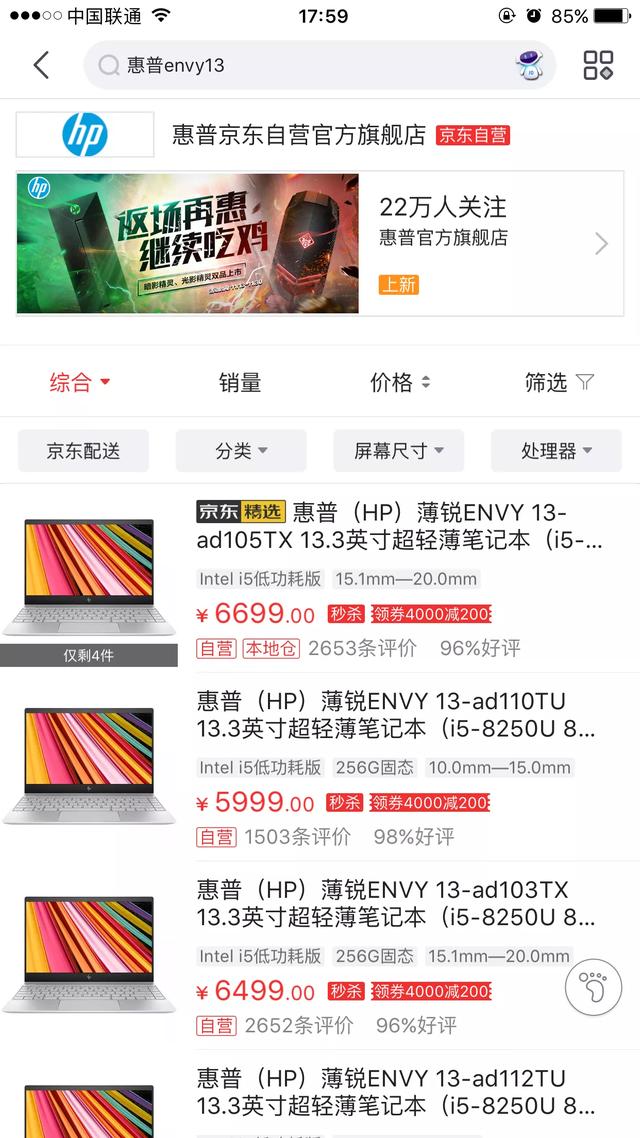The width and height of the screenshot is (640, 1138).
Task: Switch the list layout with grid icon
Action: [598, 66]
